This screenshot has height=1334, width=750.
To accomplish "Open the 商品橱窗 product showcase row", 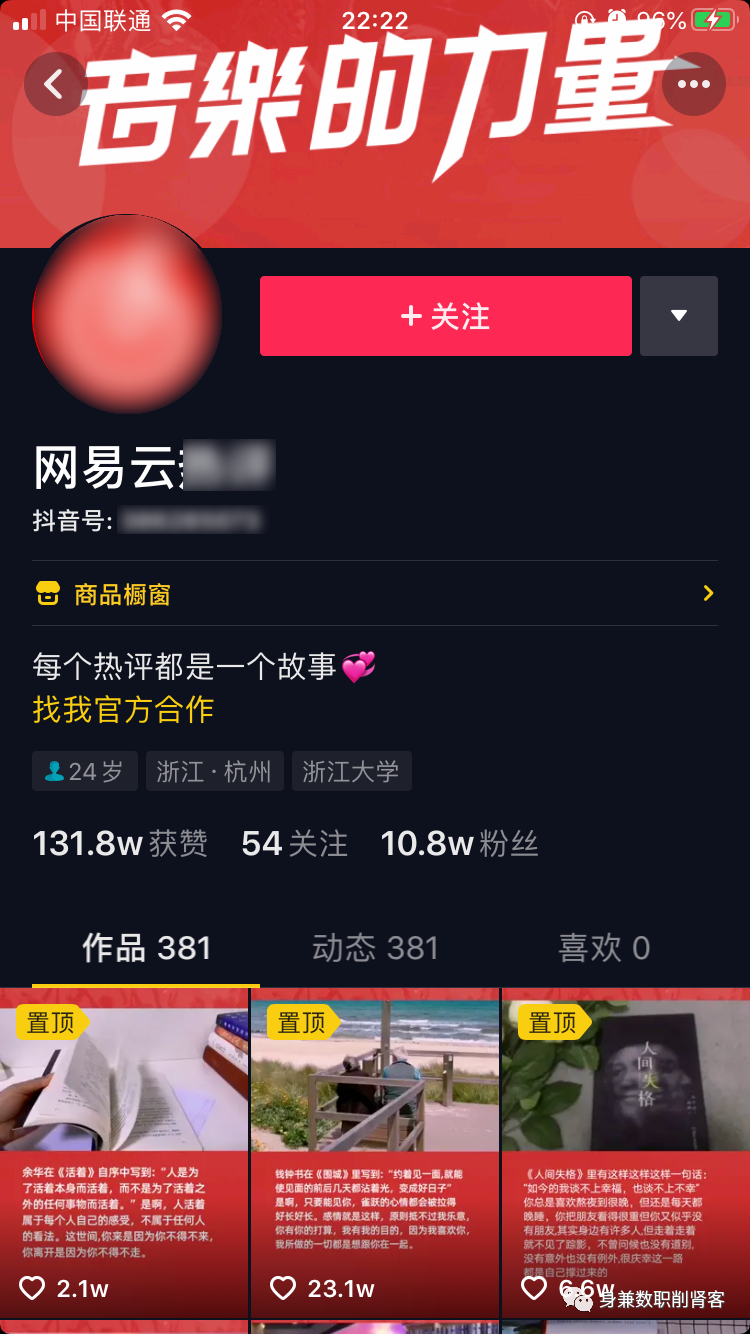I will tap(374, 594).
